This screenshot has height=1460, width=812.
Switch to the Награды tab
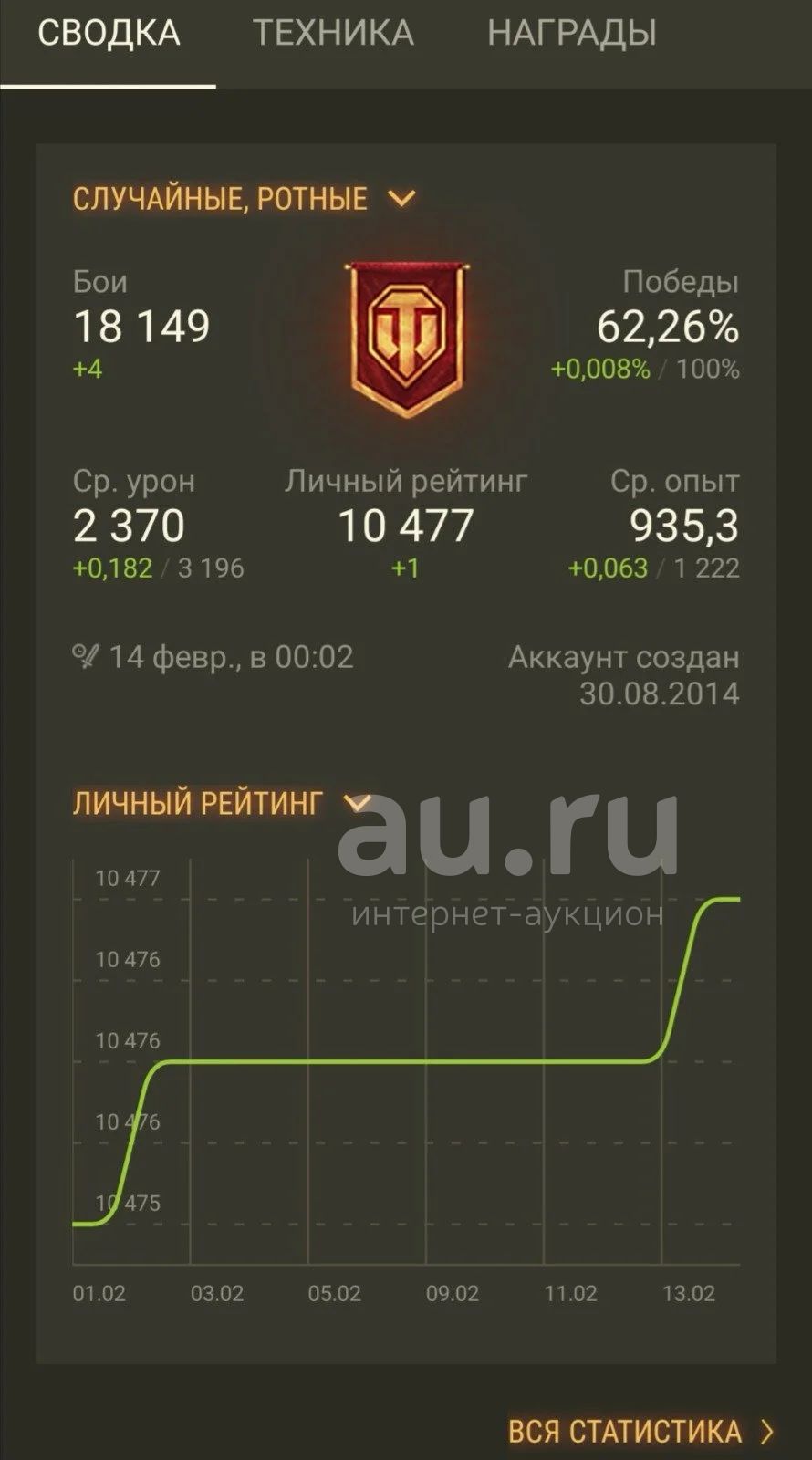click(572, 34)
